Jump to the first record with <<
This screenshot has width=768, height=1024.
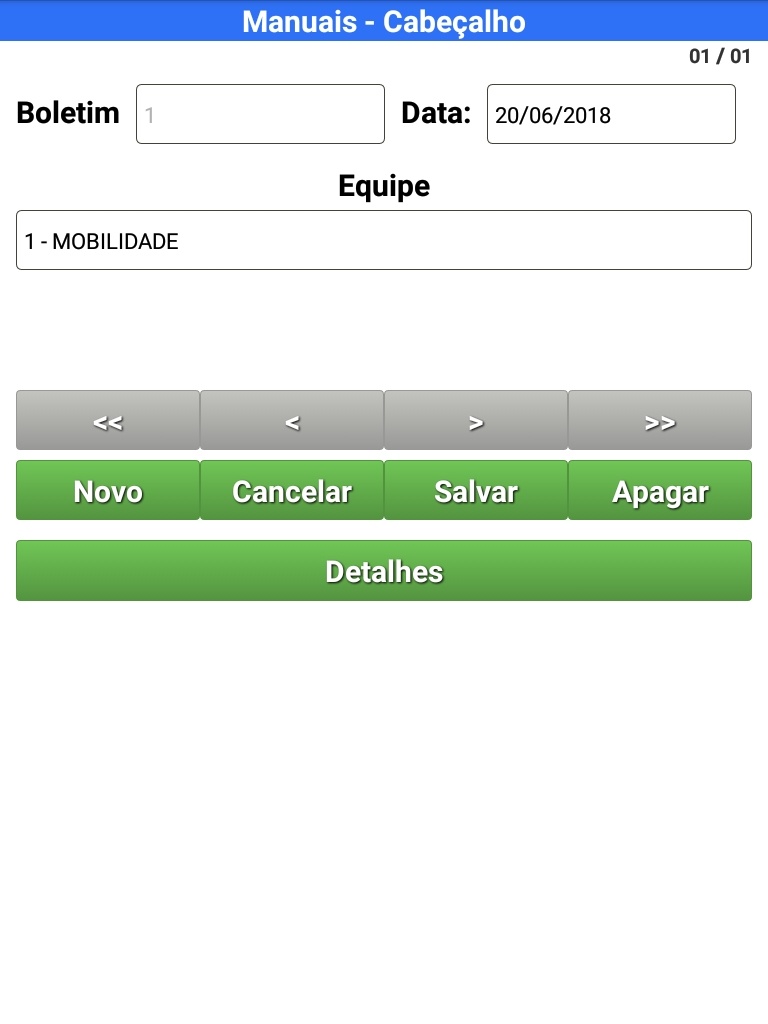click(108, 421)
